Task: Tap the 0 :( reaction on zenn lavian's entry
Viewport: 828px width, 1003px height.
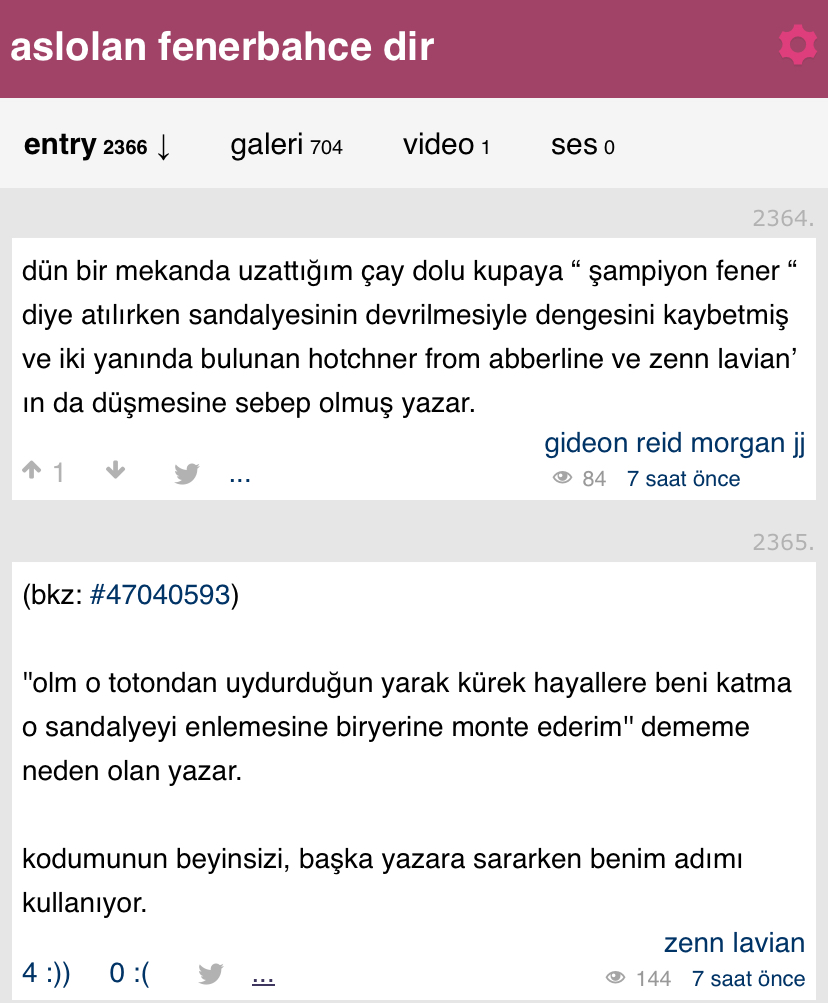Action: 129,974
